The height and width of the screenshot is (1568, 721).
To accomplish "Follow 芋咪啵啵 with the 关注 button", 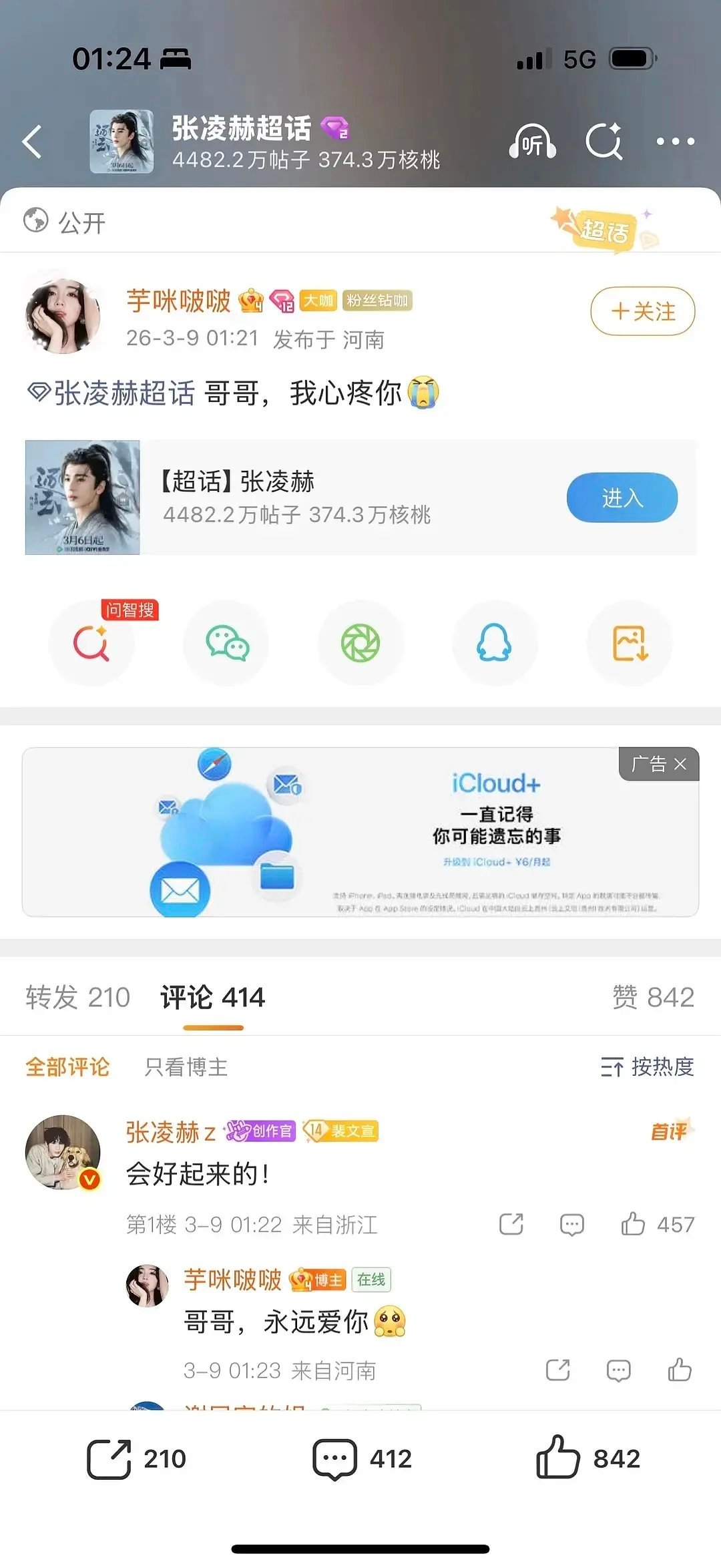I will pyautogui.click(x=642, y=311).
